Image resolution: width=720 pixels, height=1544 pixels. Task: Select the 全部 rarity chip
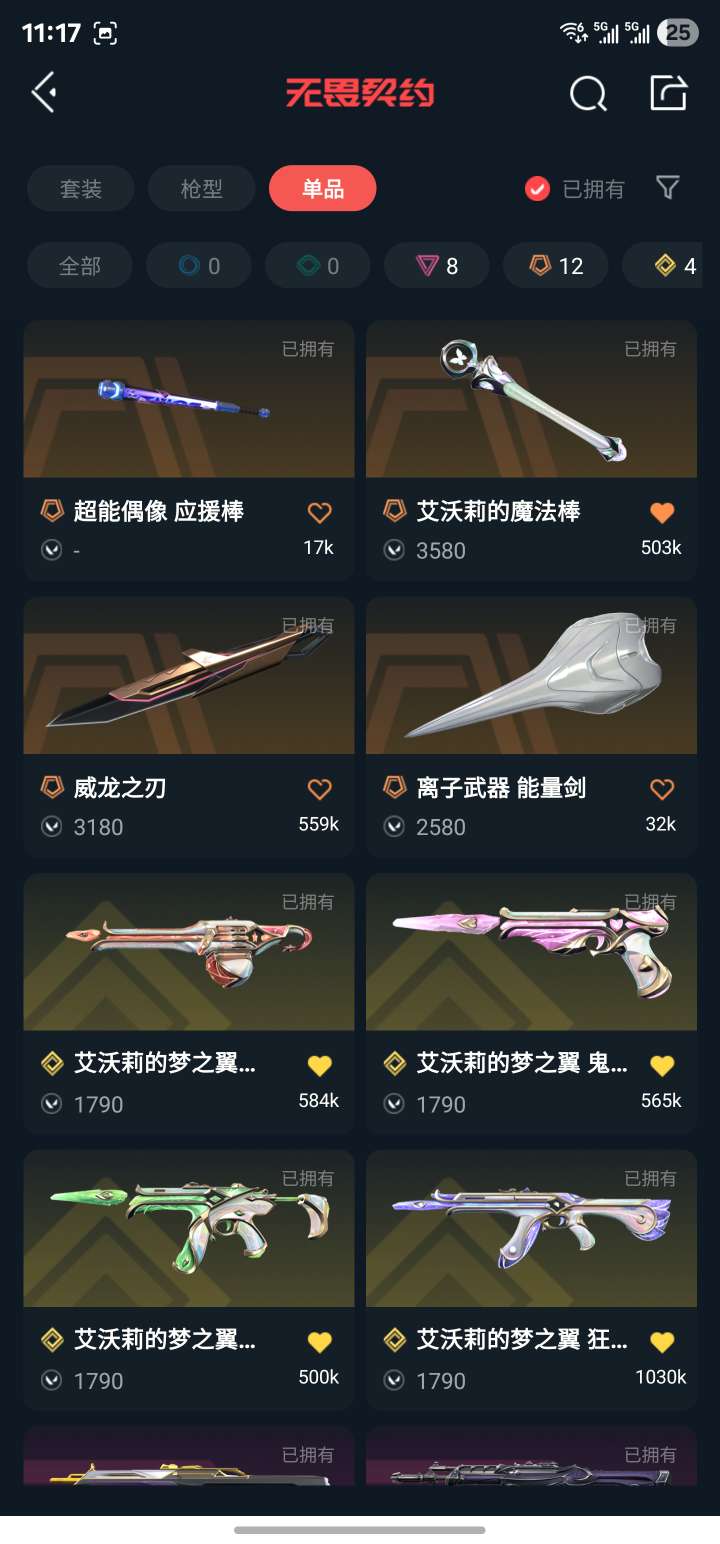pos(80,266)
